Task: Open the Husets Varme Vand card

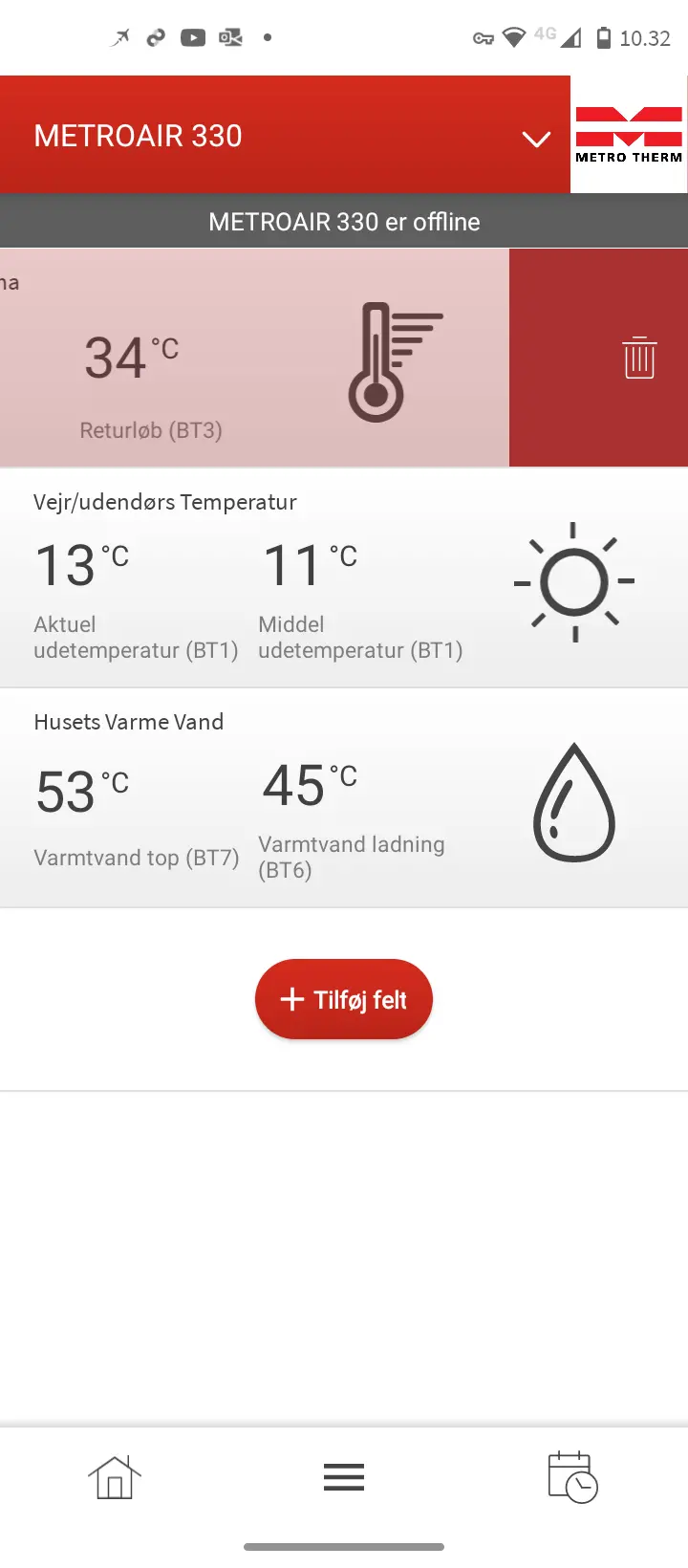Action: [x=344, y=798]
